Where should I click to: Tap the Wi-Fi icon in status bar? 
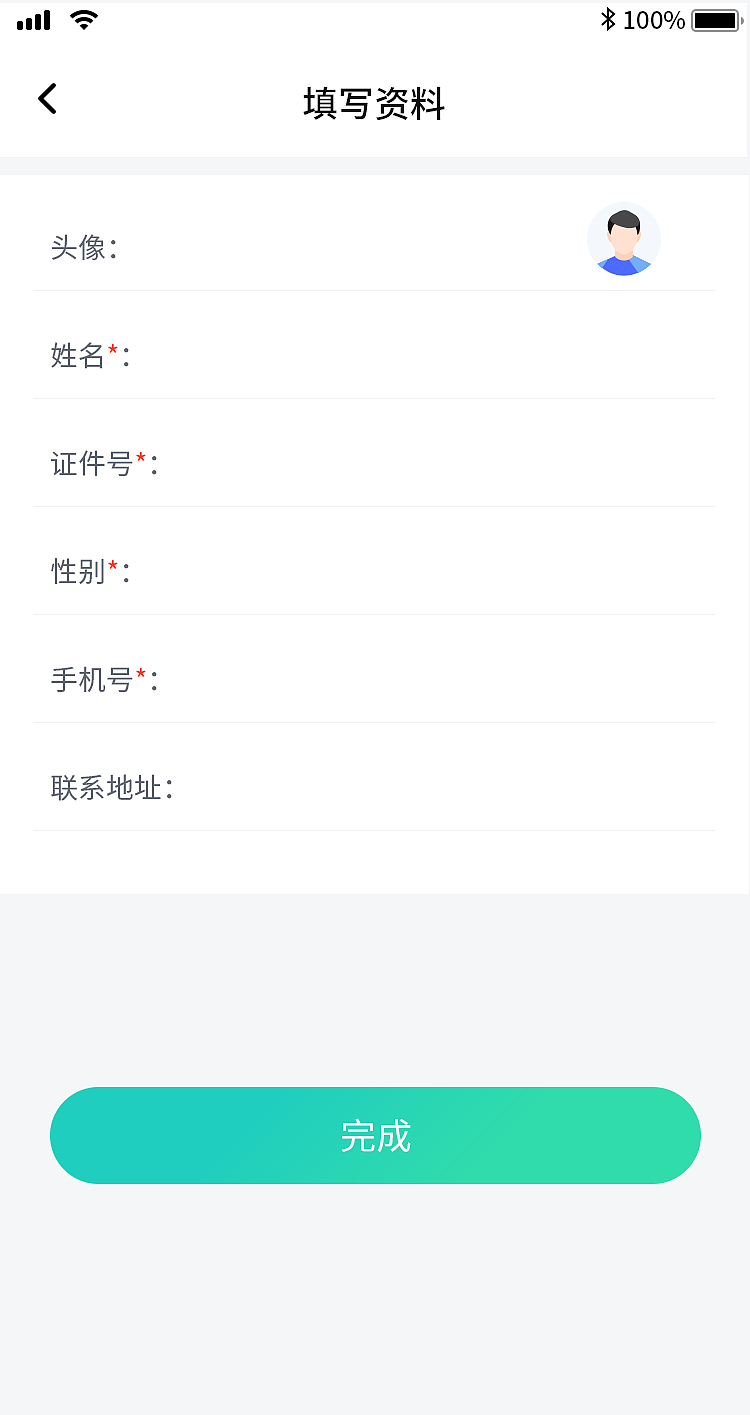(x=84, y=19)
